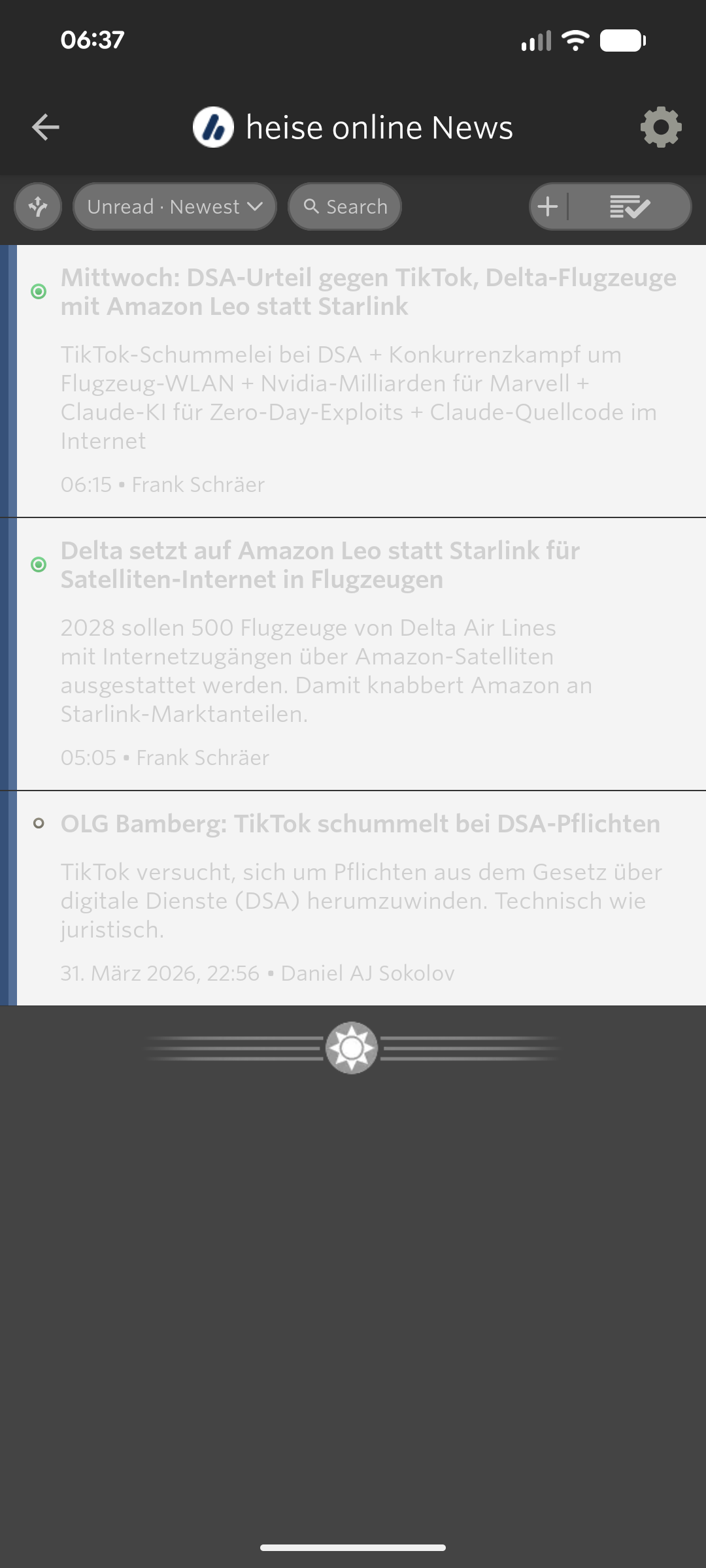
Task: Expand the Unread · Newest dropdown
Action: coord(175,206)
